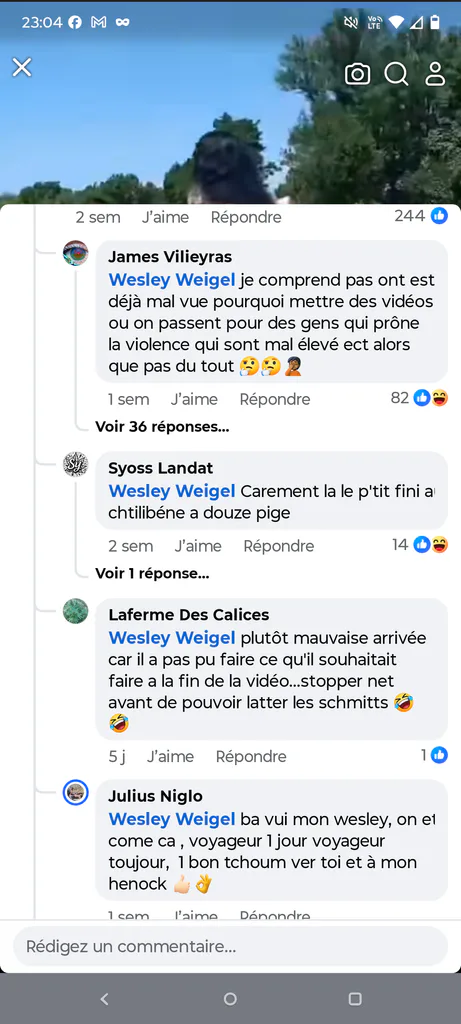The height and width of the screenshot is (1024, 461).
Task: Like James Vilieyras's comment
Action: 194,399
